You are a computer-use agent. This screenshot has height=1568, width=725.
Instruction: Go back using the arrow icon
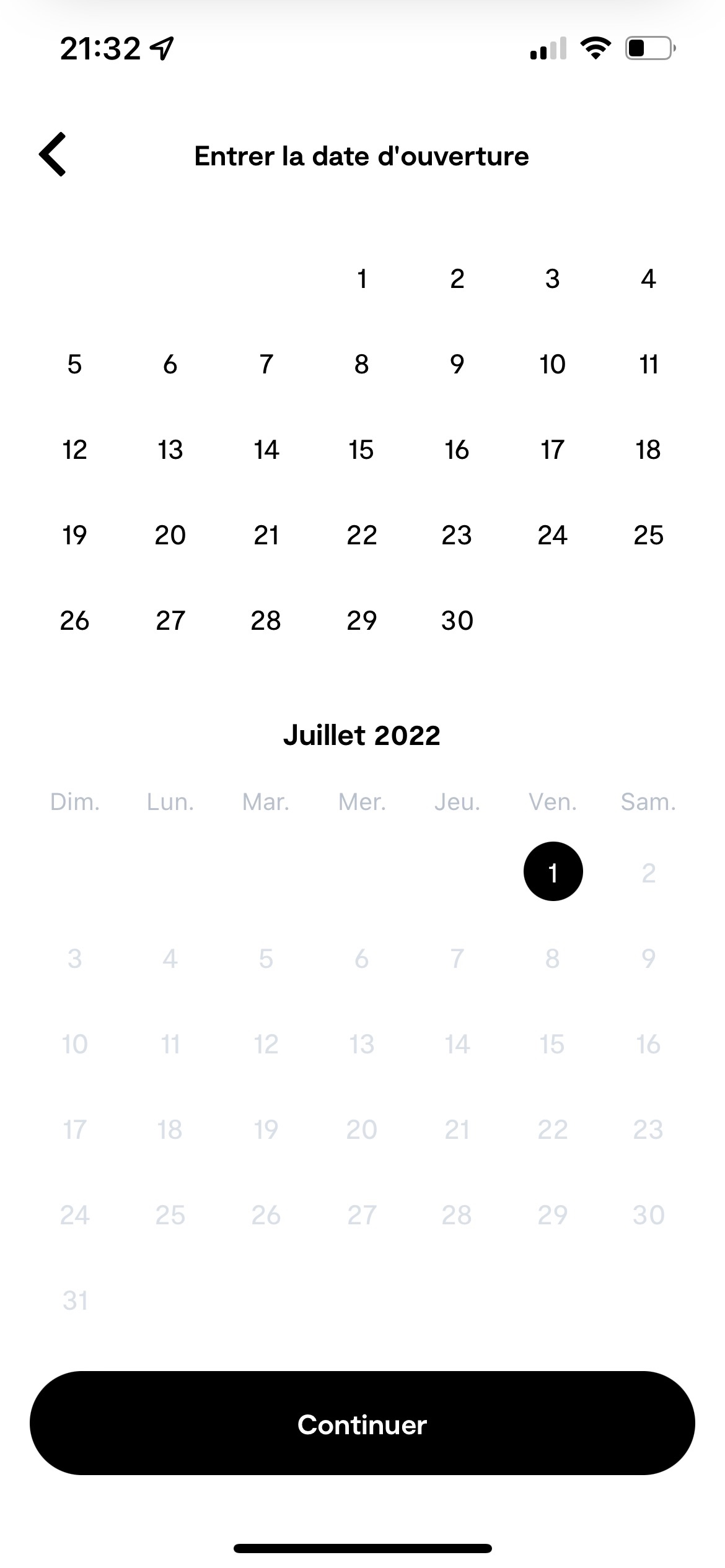click(x=53, y=154)
